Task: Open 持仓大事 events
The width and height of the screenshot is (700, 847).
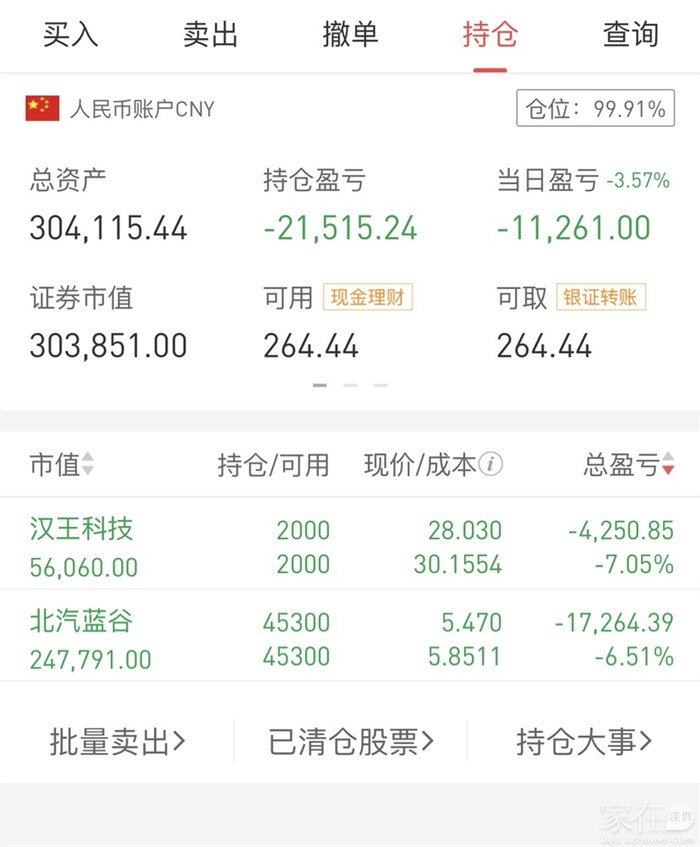Action: (x=584, y=742)
